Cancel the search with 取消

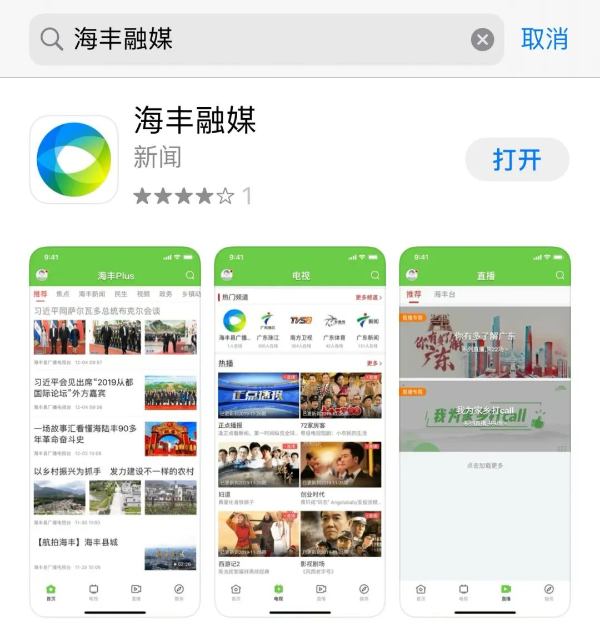(545, 39)
